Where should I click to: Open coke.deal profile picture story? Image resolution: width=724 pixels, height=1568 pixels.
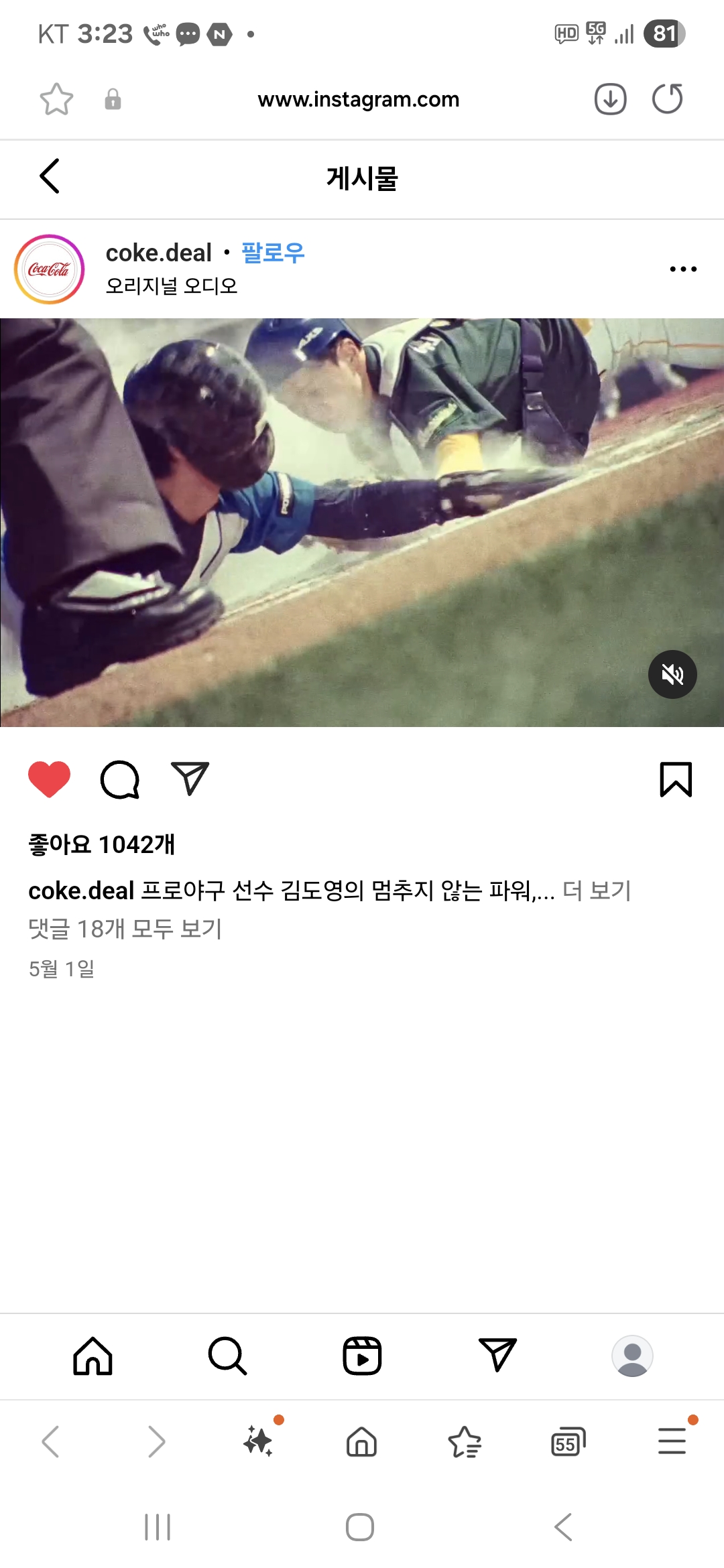click(x=50, y=269)
